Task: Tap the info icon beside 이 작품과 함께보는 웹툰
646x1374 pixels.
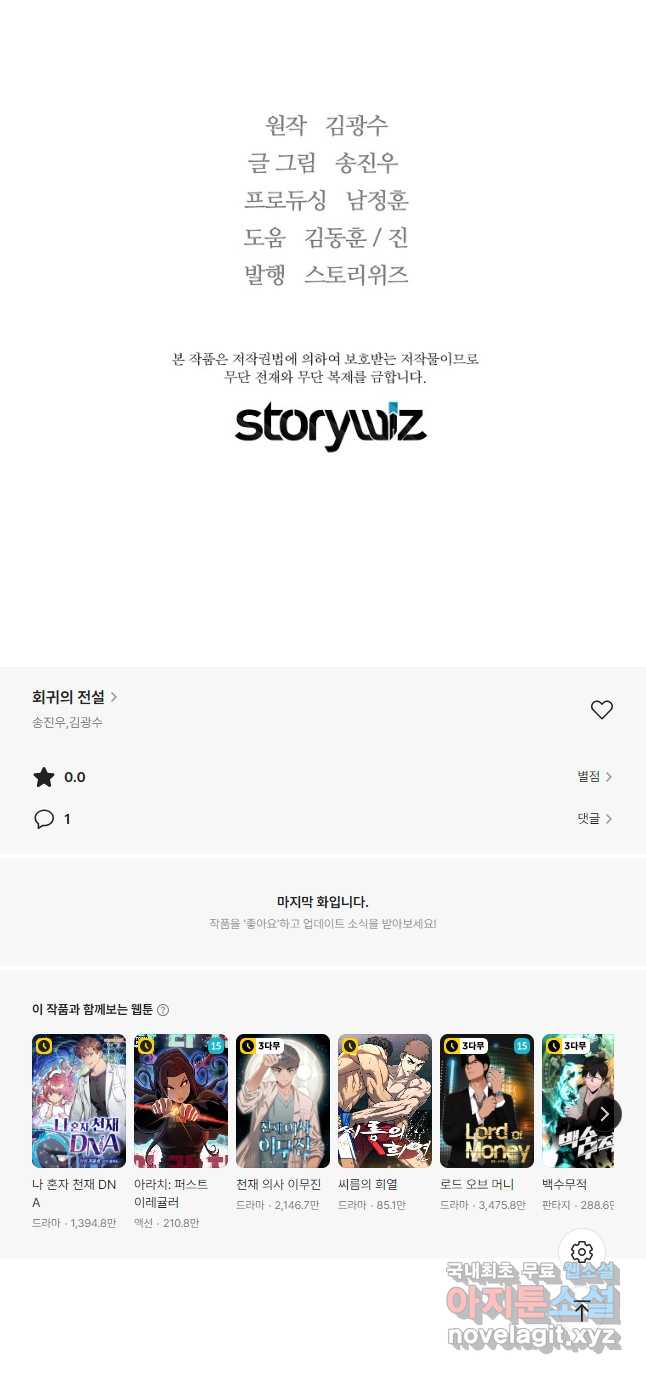Action: coord(163,1010)
